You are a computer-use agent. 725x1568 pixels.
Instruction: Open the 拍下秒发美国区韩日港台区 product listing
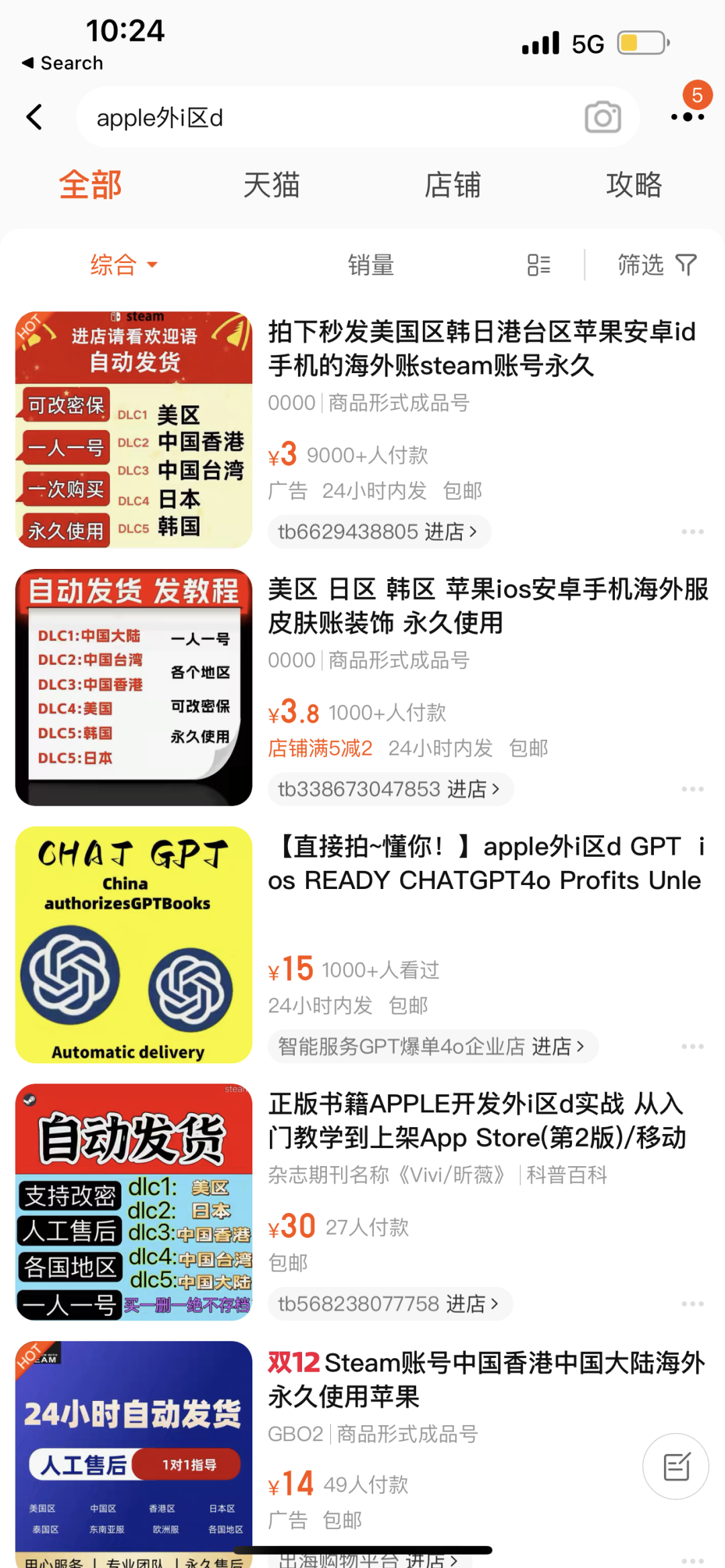[x=481, y=349]
